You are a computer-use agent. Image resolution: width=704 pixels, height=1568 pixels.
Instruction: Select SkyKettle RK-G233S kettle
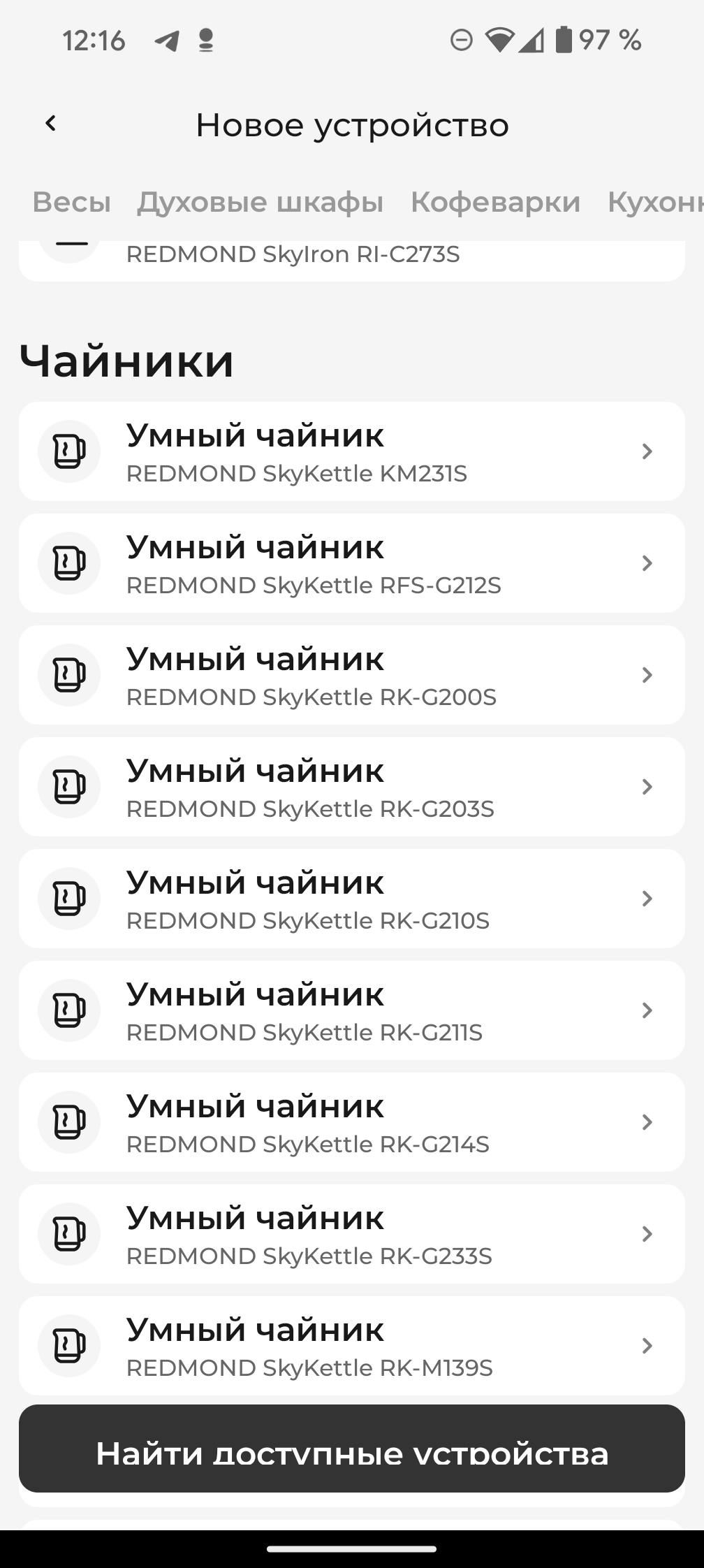click(x=351, y=1234)
